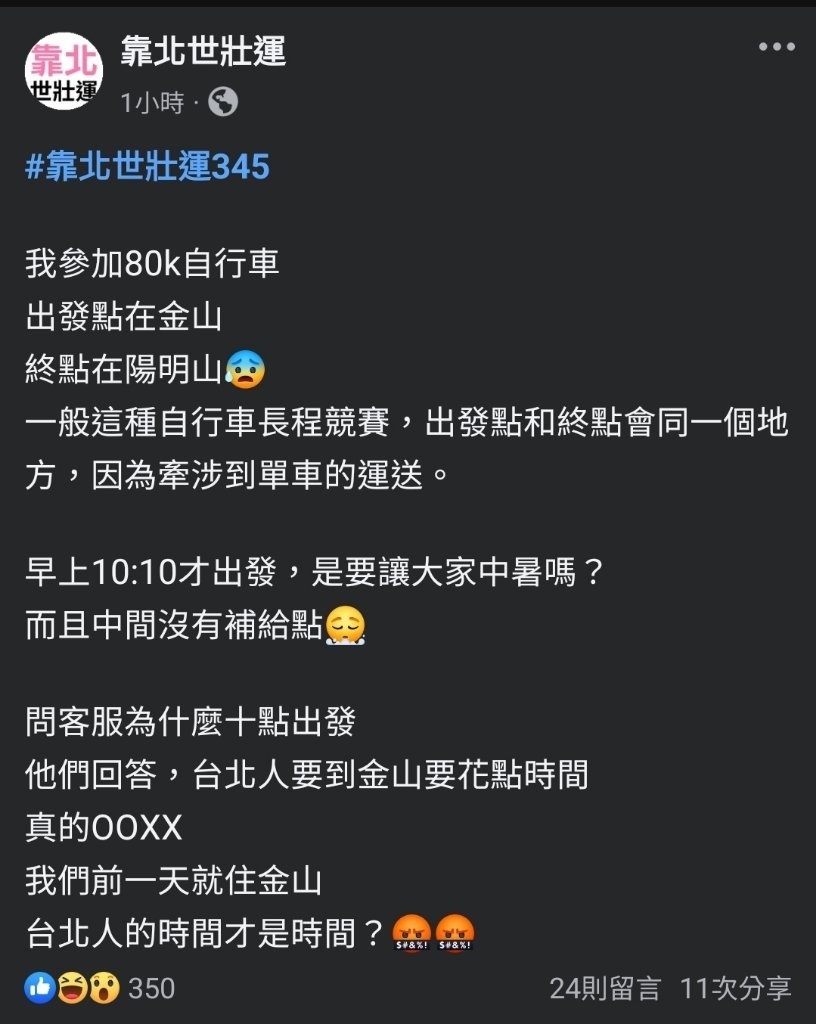Viewport: 816px width, 1024px height.
Task: Open the 靠北世壯運 page name link
Action: [x=203, y=50]
